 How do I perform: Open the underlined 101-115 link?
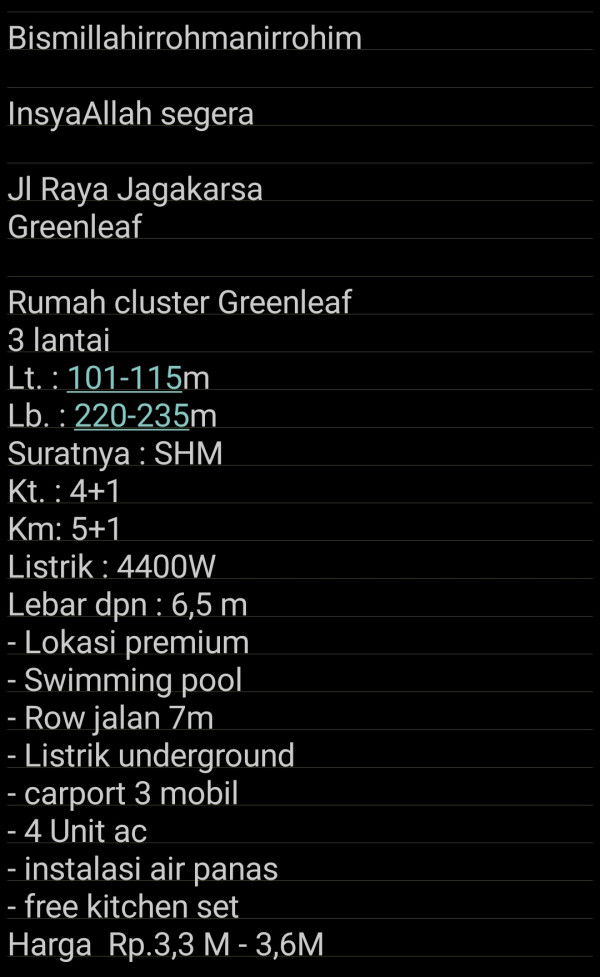[x=125, y=378]
